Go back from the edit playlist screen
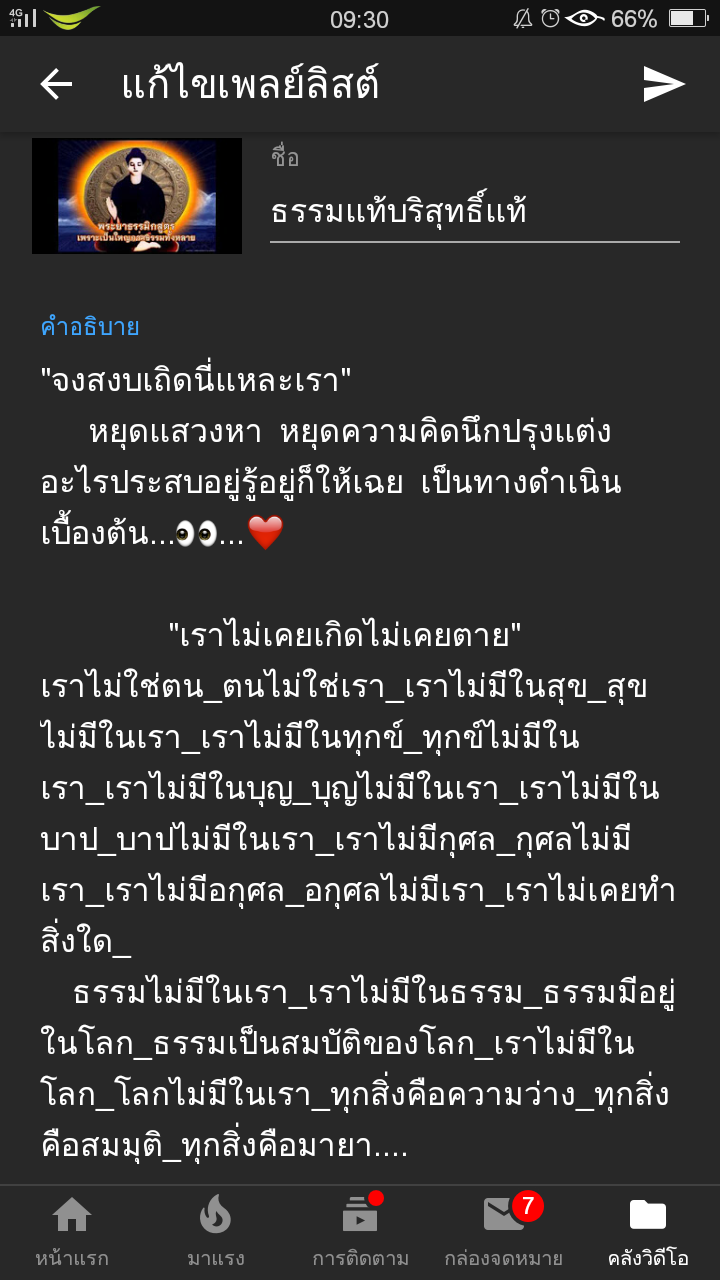720x1280 pixels. coord(56,85)
